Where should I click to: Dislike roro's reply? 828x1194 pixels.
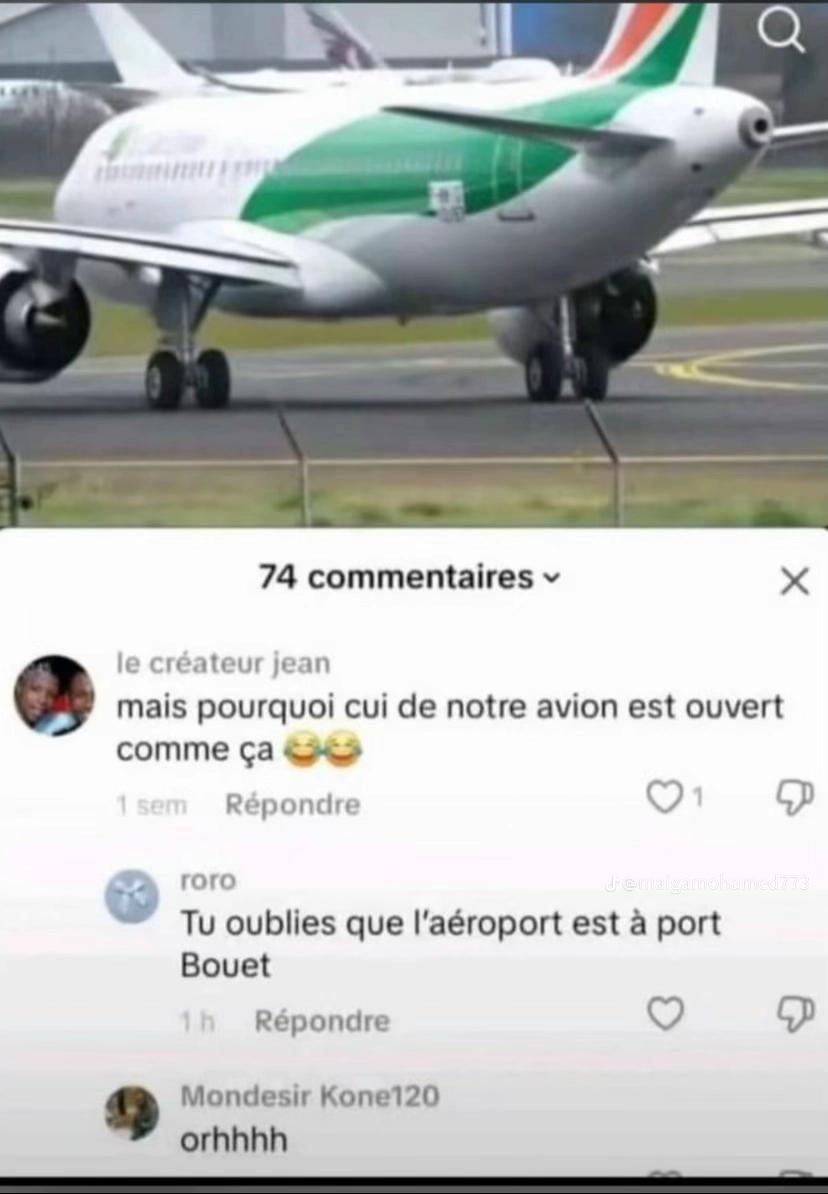coord(794,1014)
